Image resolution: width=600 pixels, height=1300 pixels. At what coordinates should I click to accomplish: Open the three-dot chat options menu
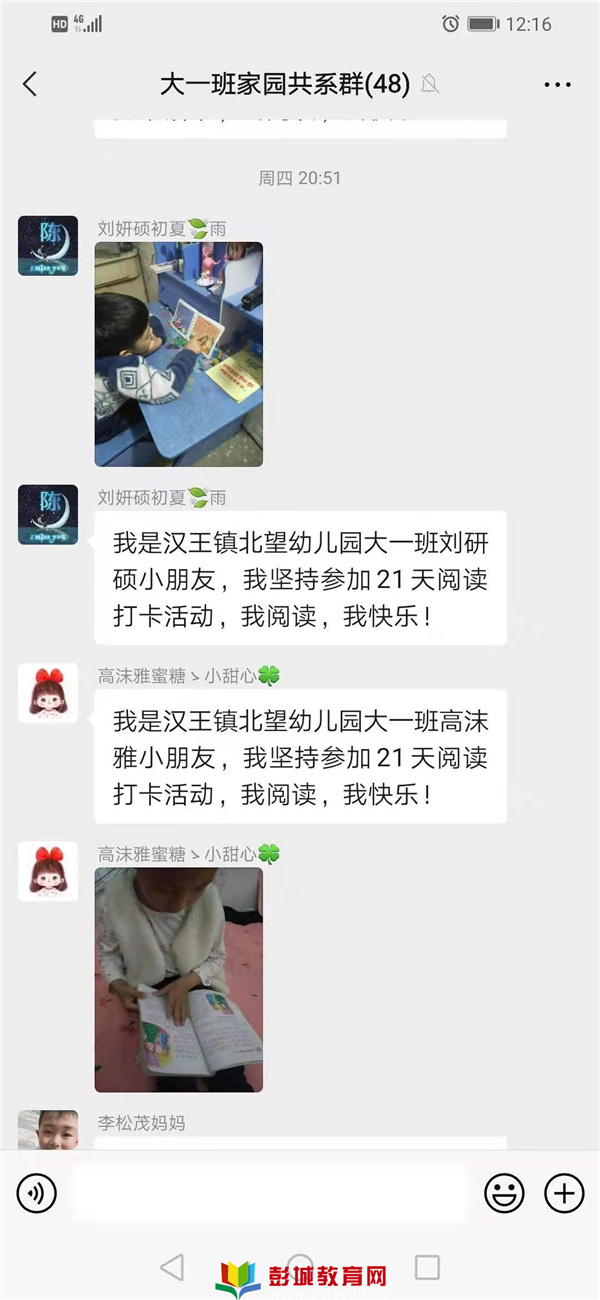pyautogui.click(x=557, y=85)
